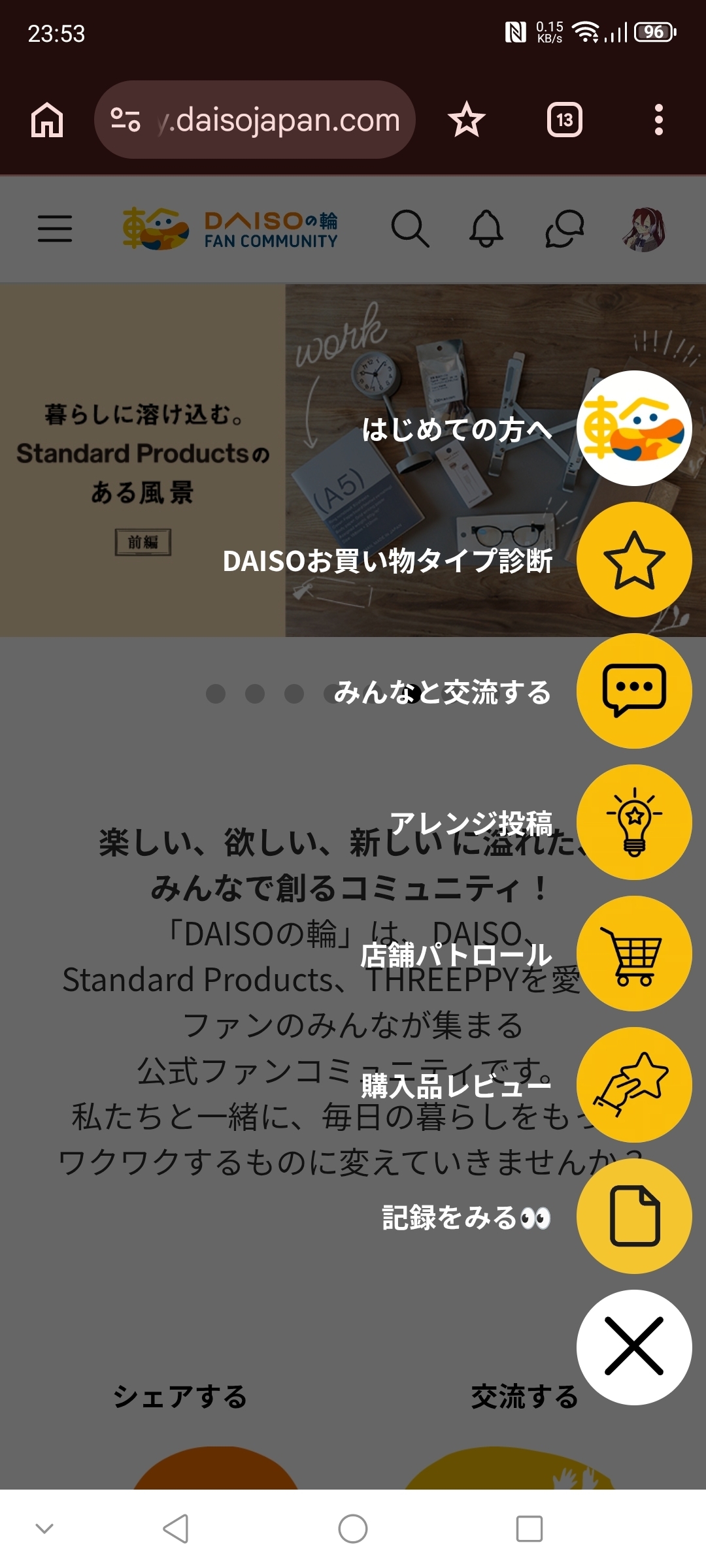
Task: Open the hamburger drawer menu
Action: 55,229
